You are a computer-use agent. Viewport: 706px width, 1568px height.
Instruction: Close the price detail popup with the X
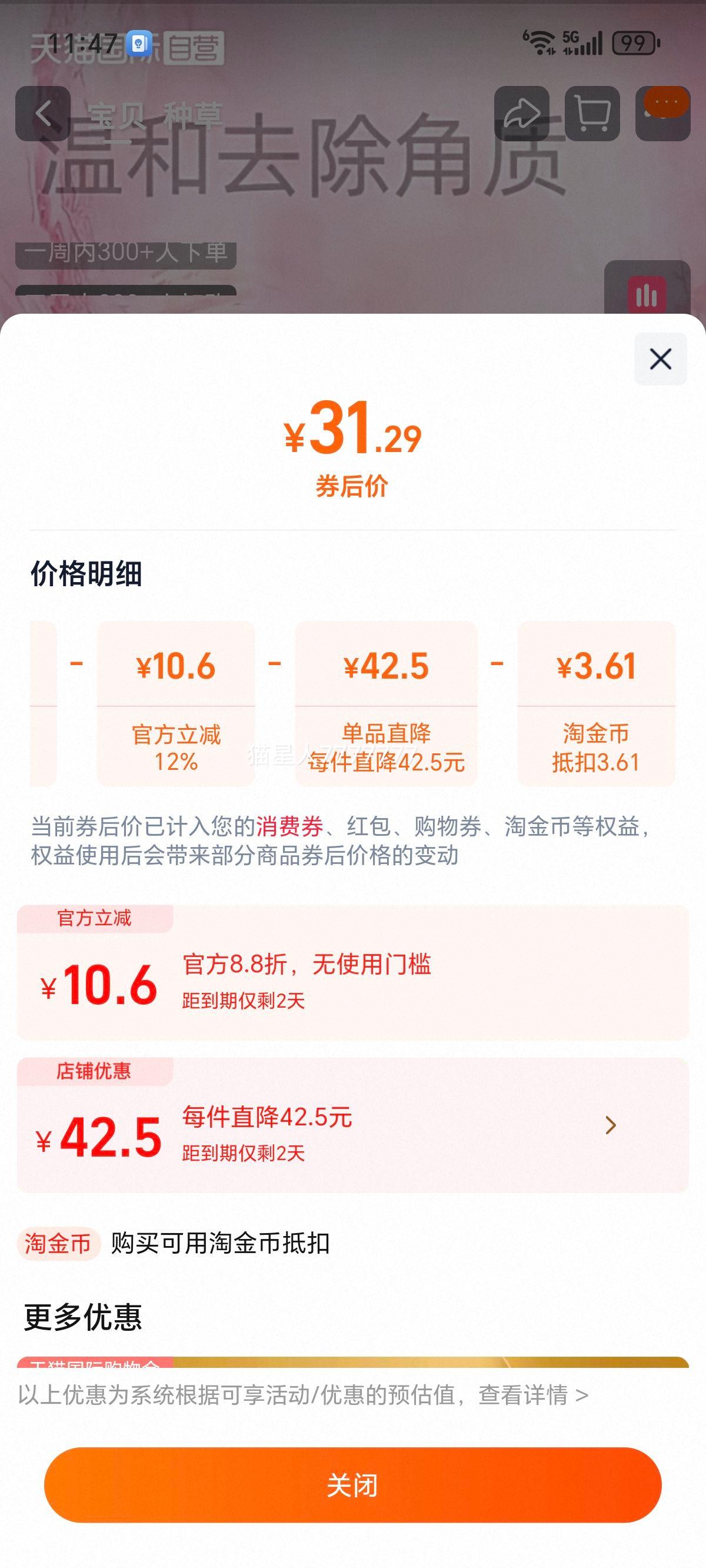pos(660,359)
